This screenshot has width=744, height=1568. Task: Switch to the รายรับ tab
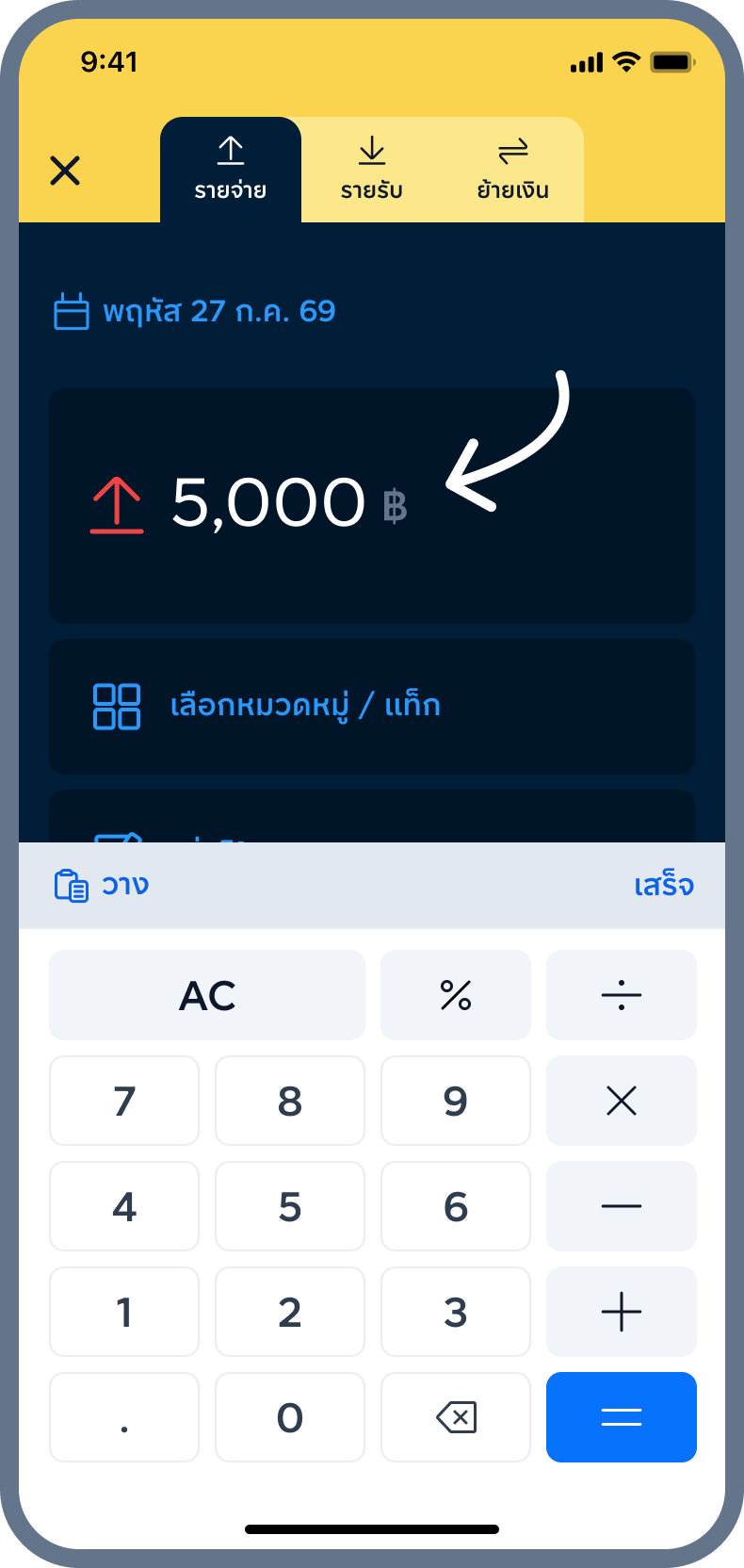coord(372,170)
